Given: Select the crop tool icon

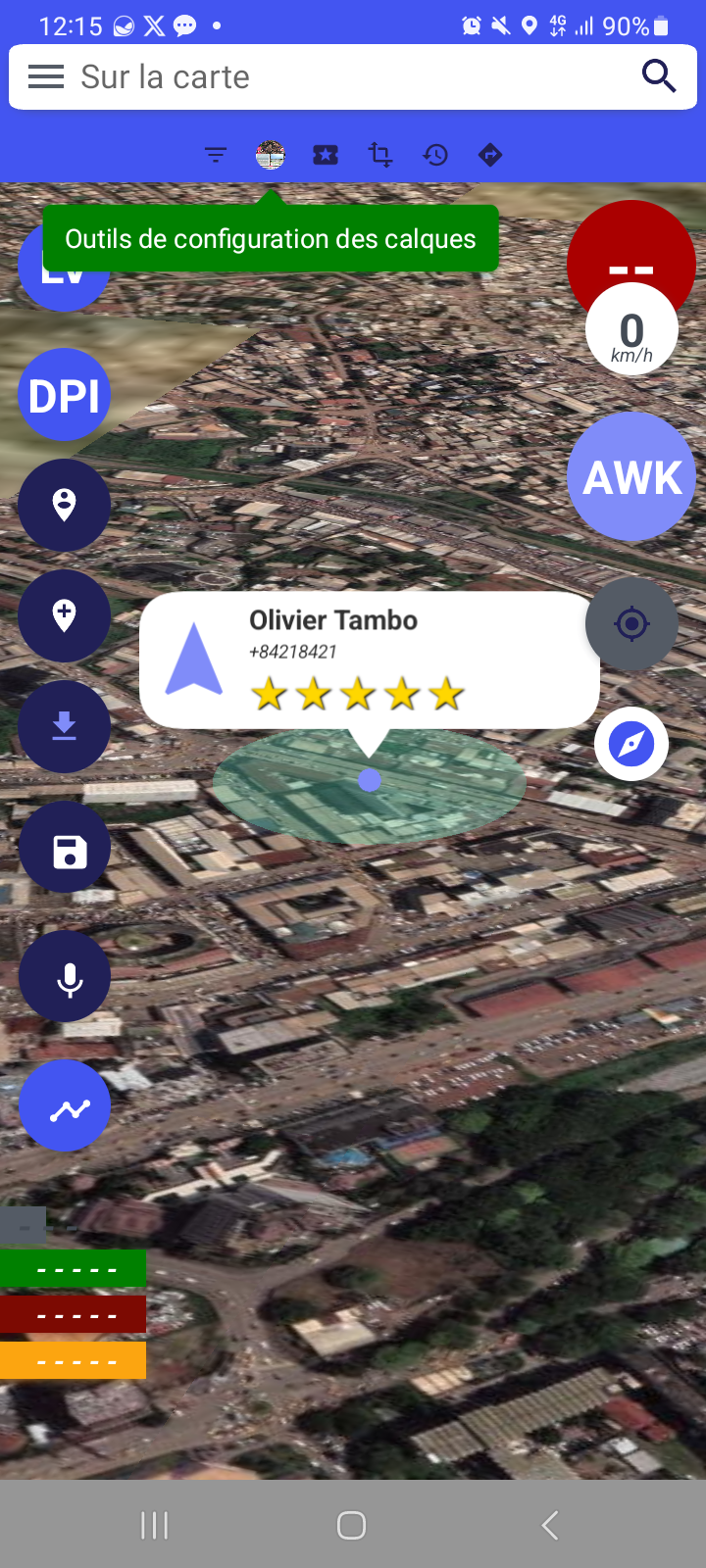Looking at the screenshot, I should 380,155.
